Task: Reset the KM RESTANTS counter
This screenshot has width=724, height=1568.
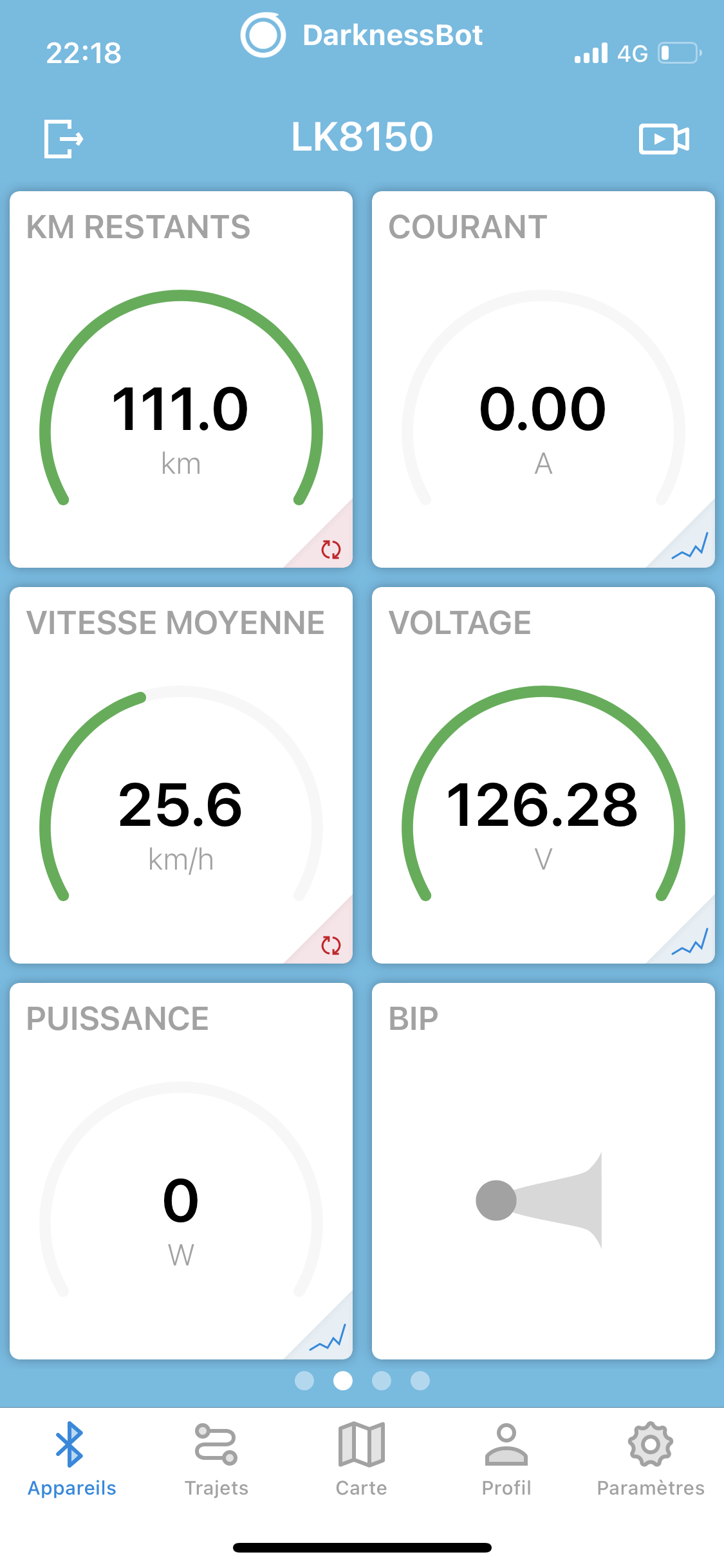Action: tap(331, 549)
